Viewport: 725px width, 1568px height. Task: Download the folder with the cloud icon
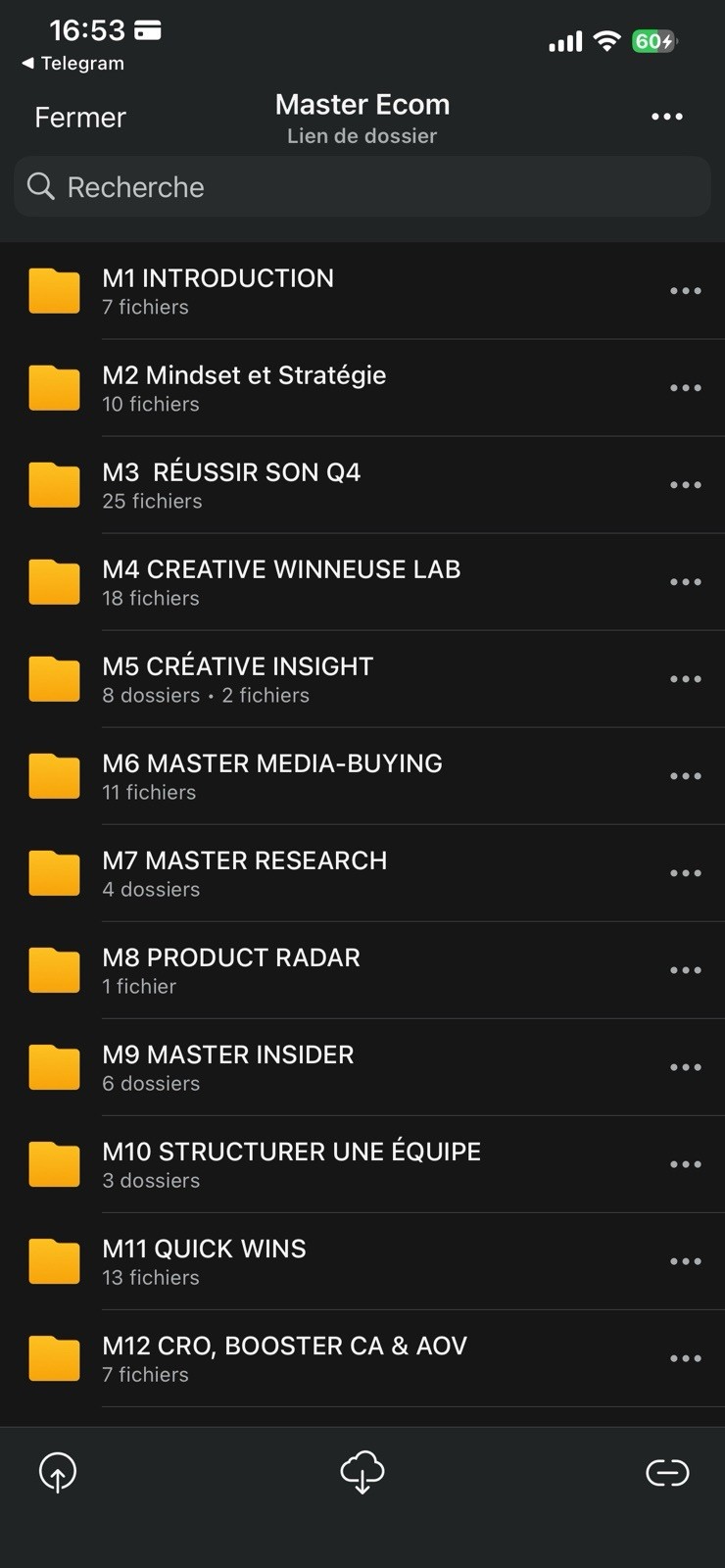point(362,1472)
